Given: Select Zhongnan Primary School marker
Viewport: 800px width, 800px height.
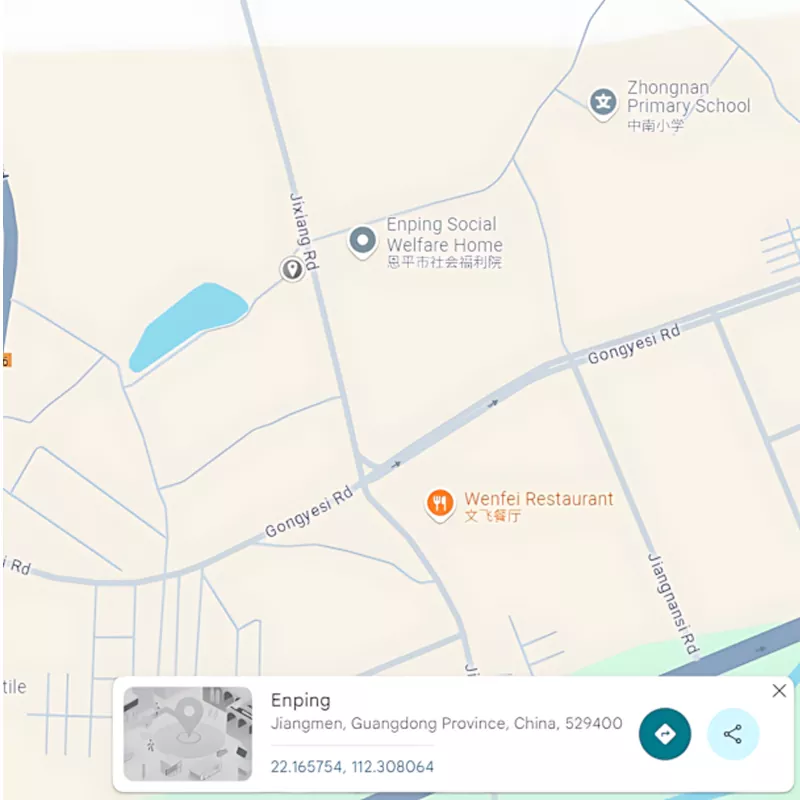Looking at the screenshot, I should [602, 101].
